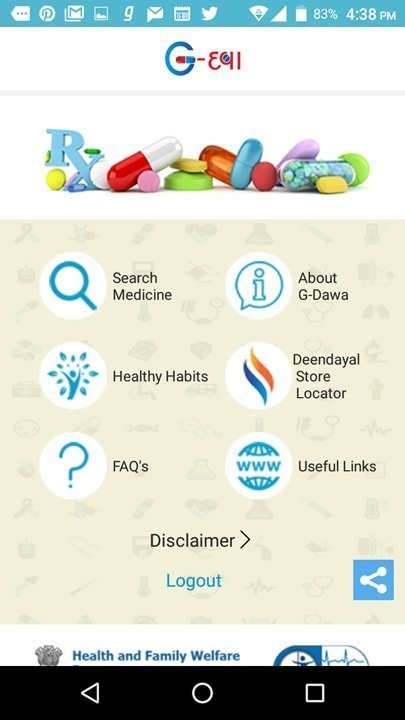Share the app via share icon

tap(373, 579)
